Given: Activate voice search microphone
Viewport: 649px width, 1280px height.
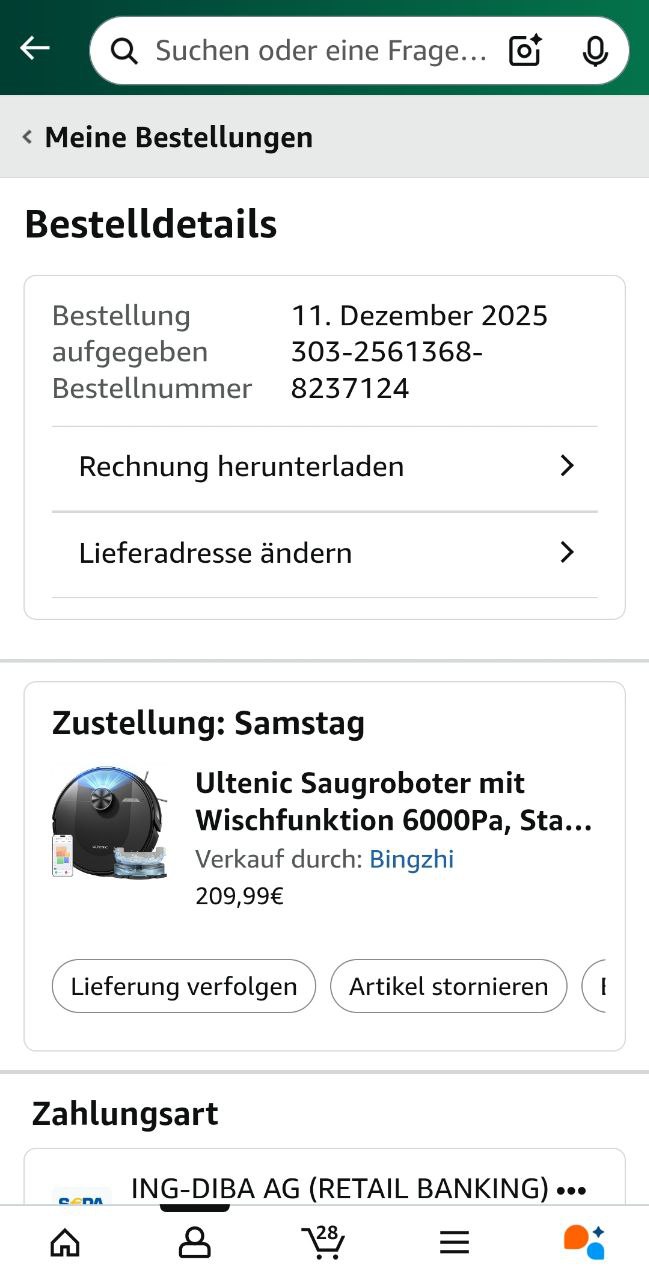Looking at the screenshot, I should [x=595, y=50].
